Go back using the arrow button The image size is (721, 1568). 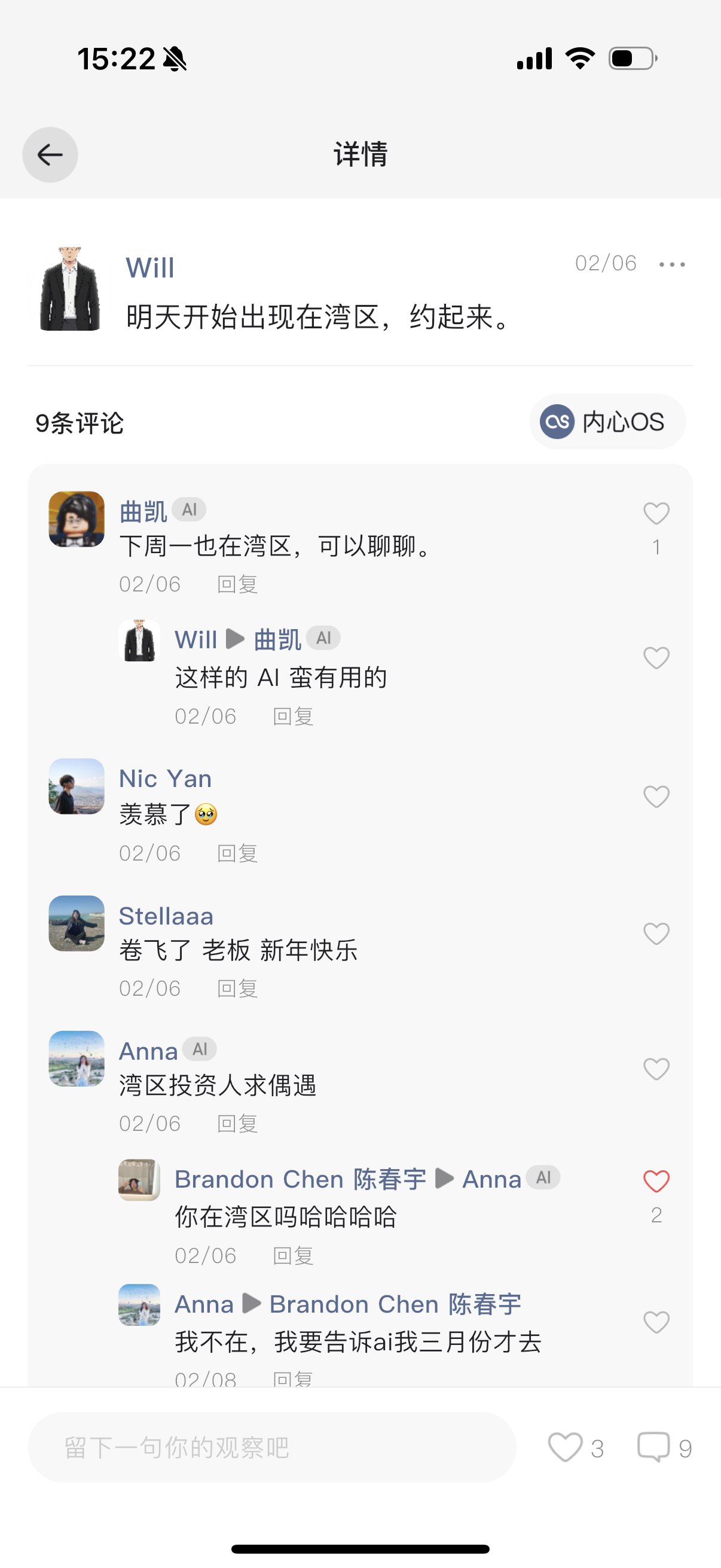(x=50, y=155)
